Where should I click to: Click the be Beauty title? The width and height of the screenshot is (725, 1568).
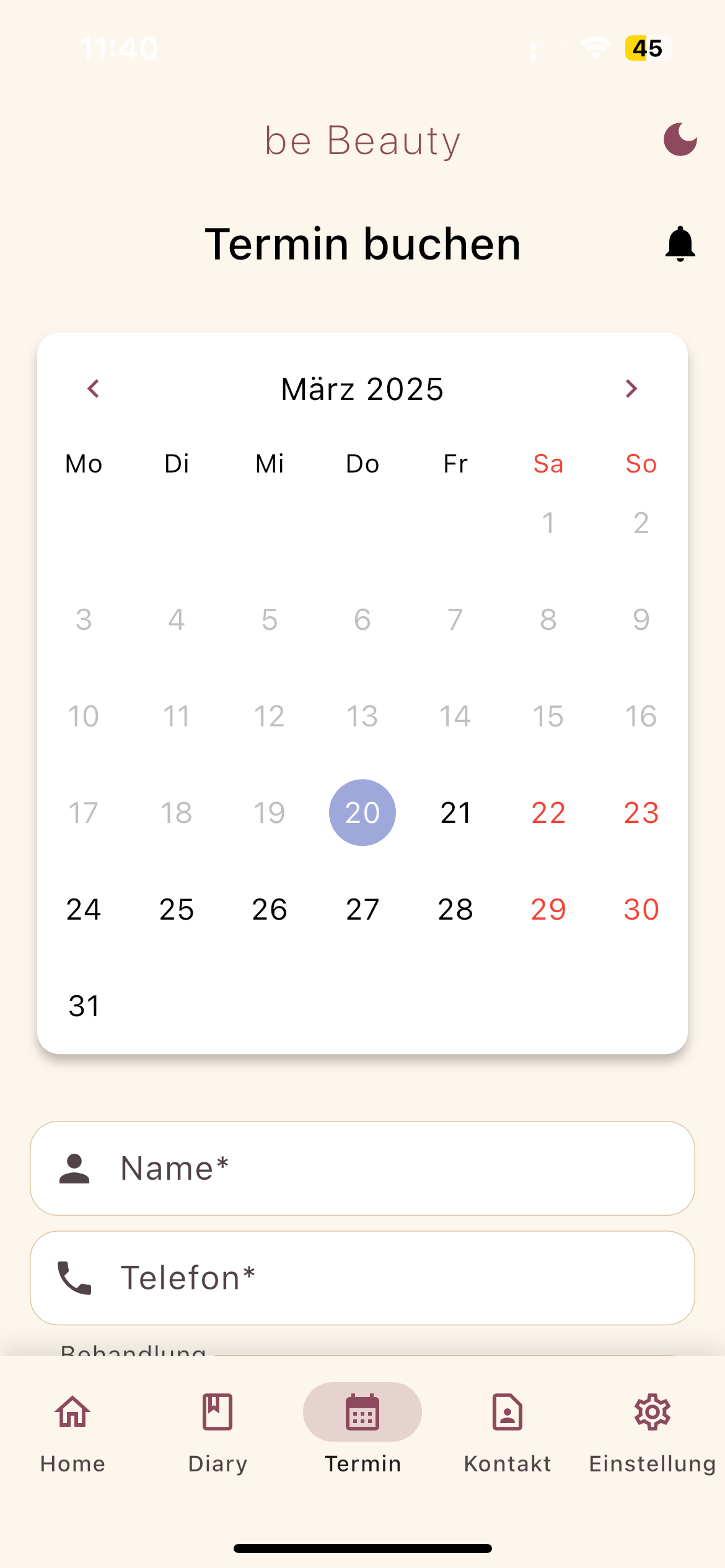point(362,140)
